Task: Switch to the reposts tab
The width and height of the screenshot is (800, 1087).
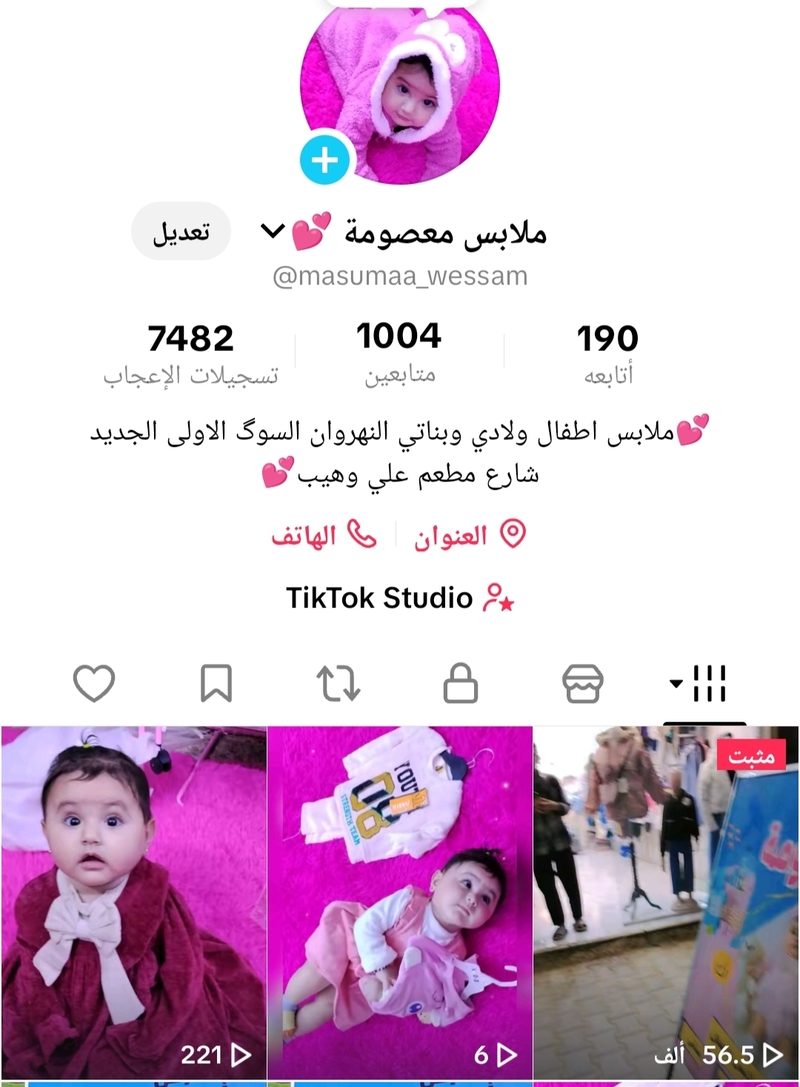Action: [x=338, y=684]
